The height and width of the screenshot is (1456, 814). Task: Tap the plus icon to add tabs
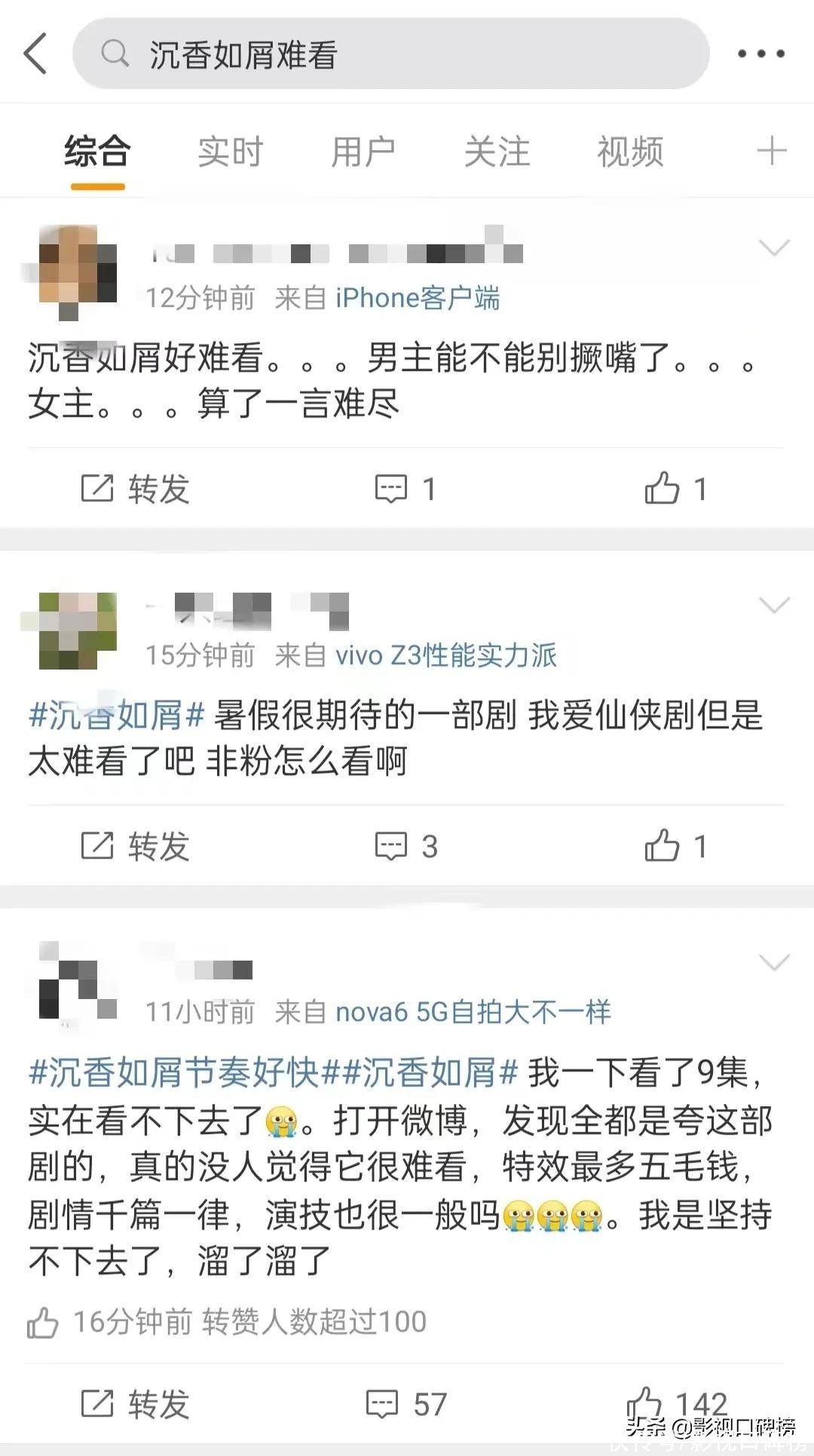coord(772,152)
